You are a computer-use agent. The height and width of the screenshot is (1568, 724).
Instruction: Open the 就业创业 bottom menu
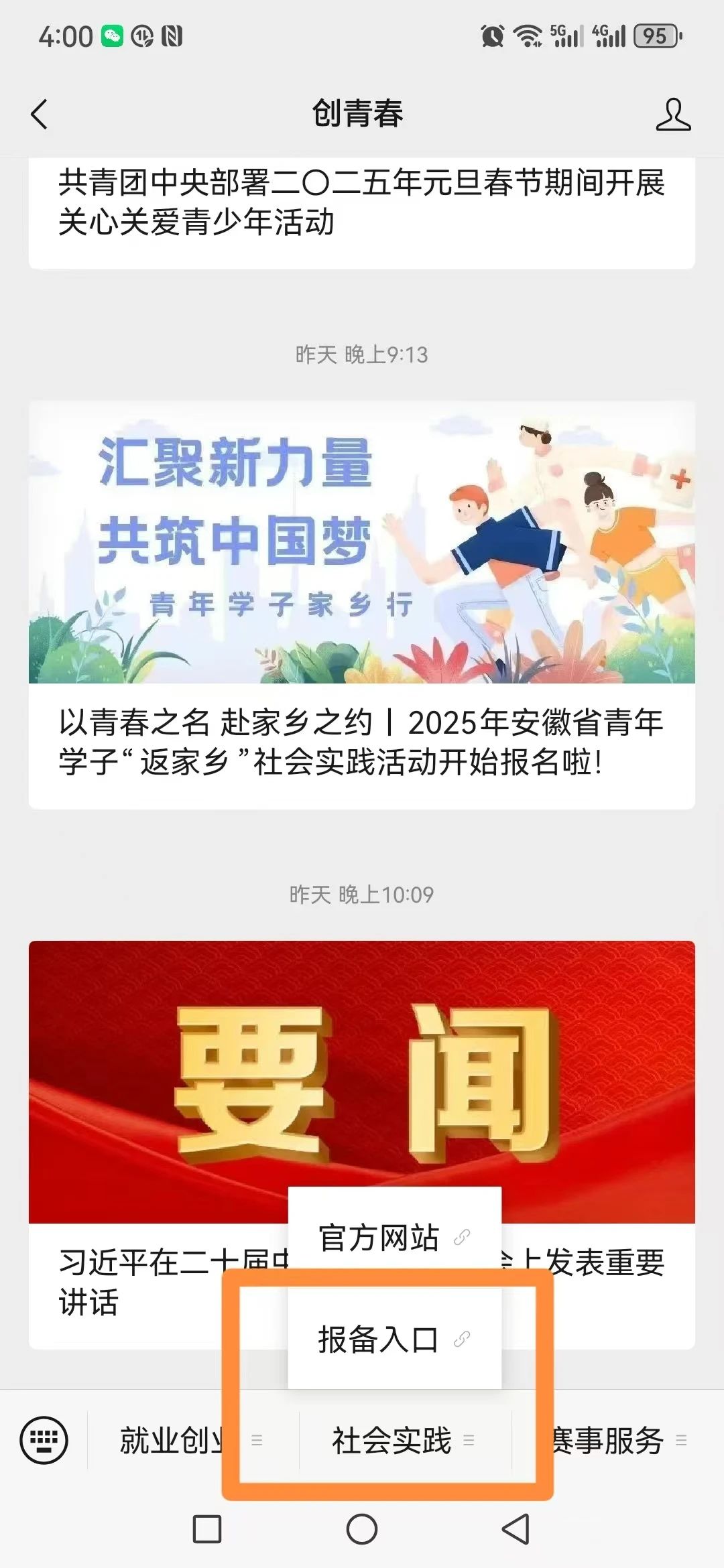[174, 1440]
